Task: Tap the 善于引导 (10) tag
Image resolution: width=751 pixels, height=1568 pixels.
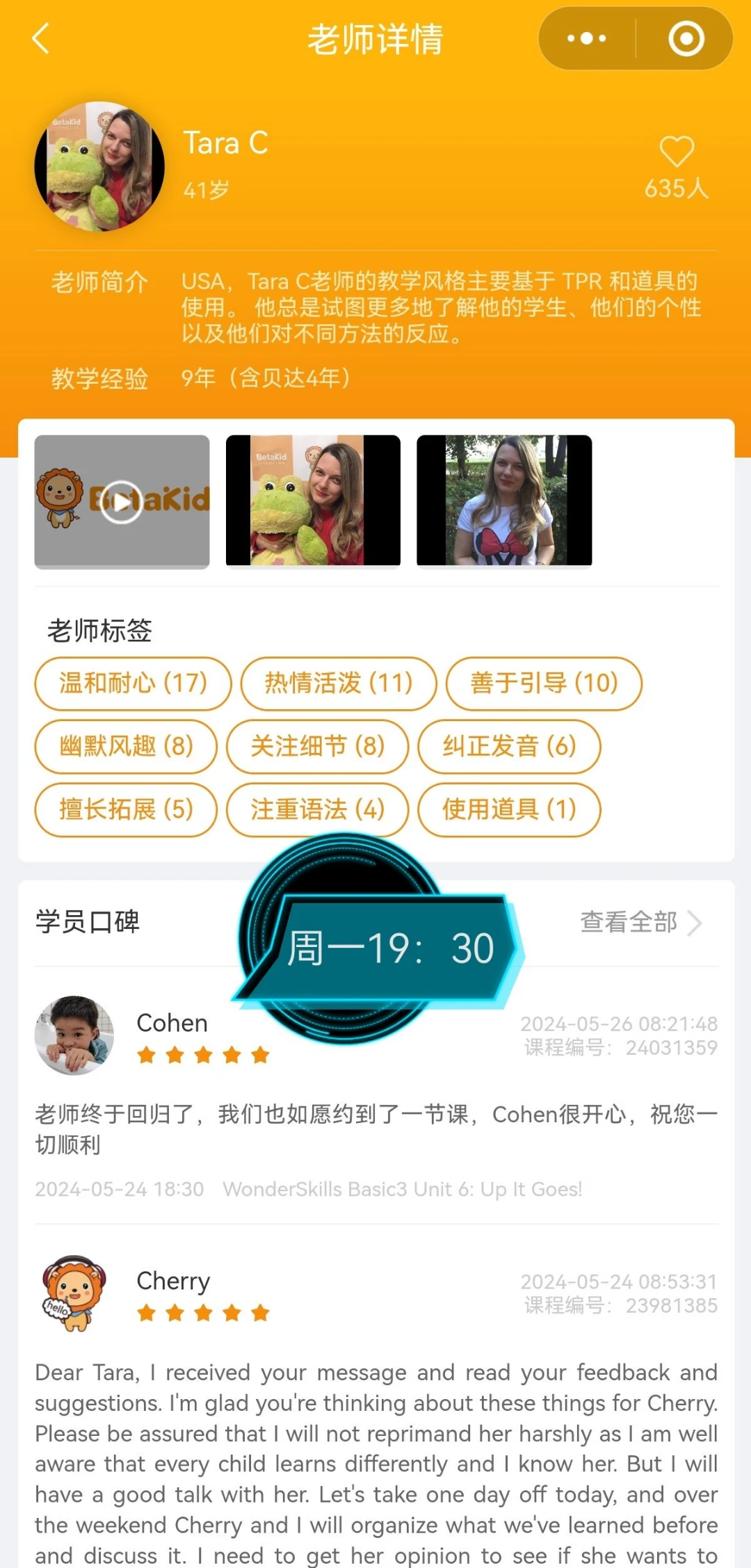Action: (x=544, y=683)
